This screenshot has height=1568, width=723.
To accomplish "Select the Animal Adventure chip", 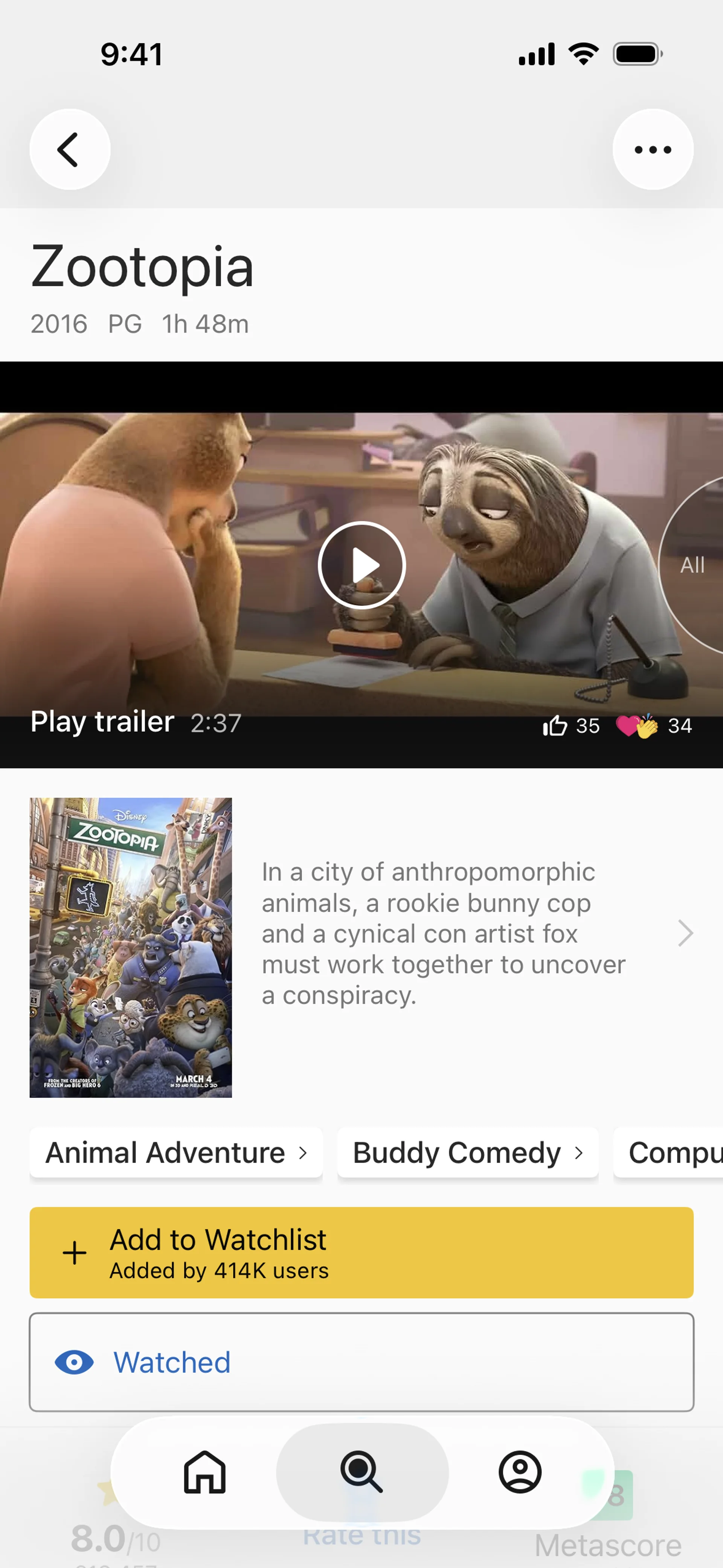I will pyautogui.click(x=176, y=1152).
